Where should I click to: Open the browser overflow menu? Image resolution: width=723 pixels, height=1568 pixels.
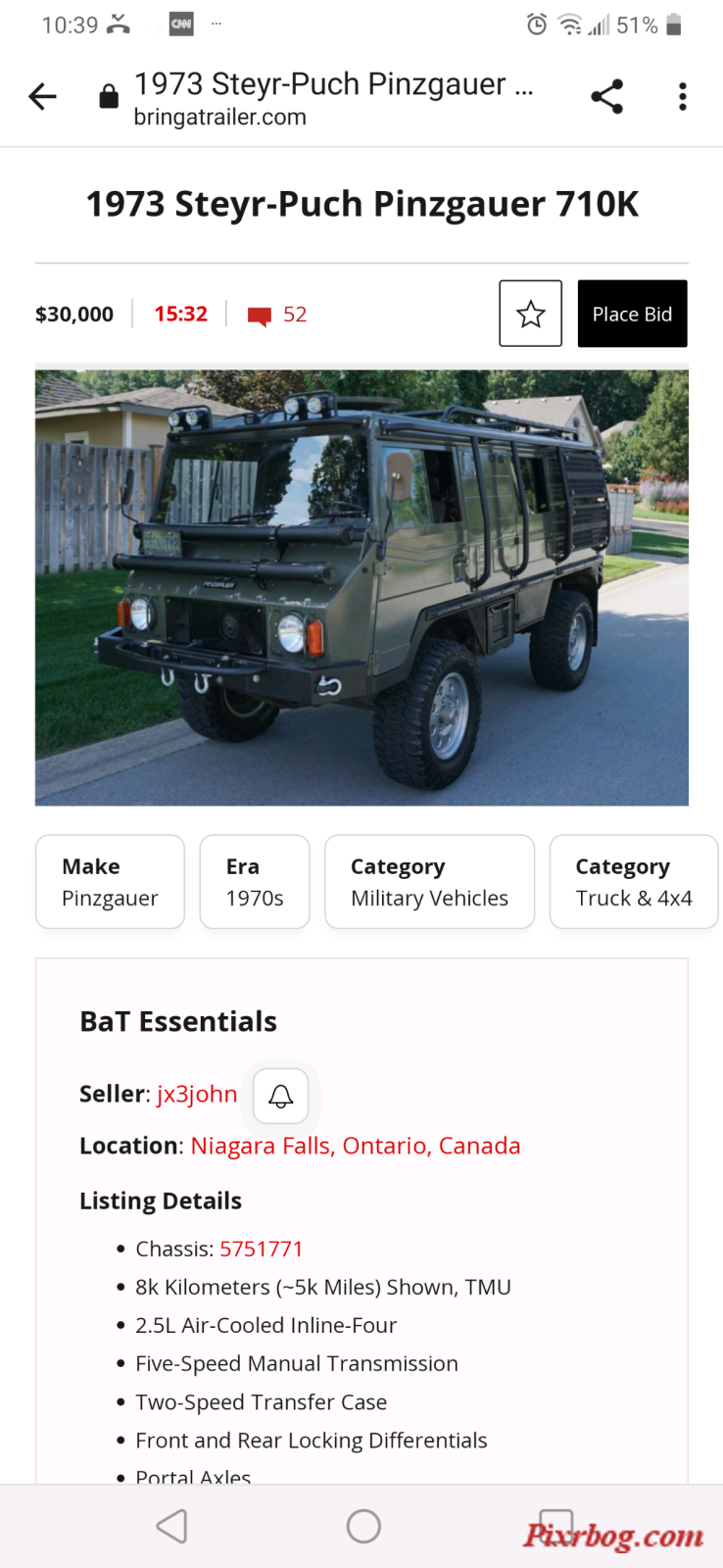point(683,96)
